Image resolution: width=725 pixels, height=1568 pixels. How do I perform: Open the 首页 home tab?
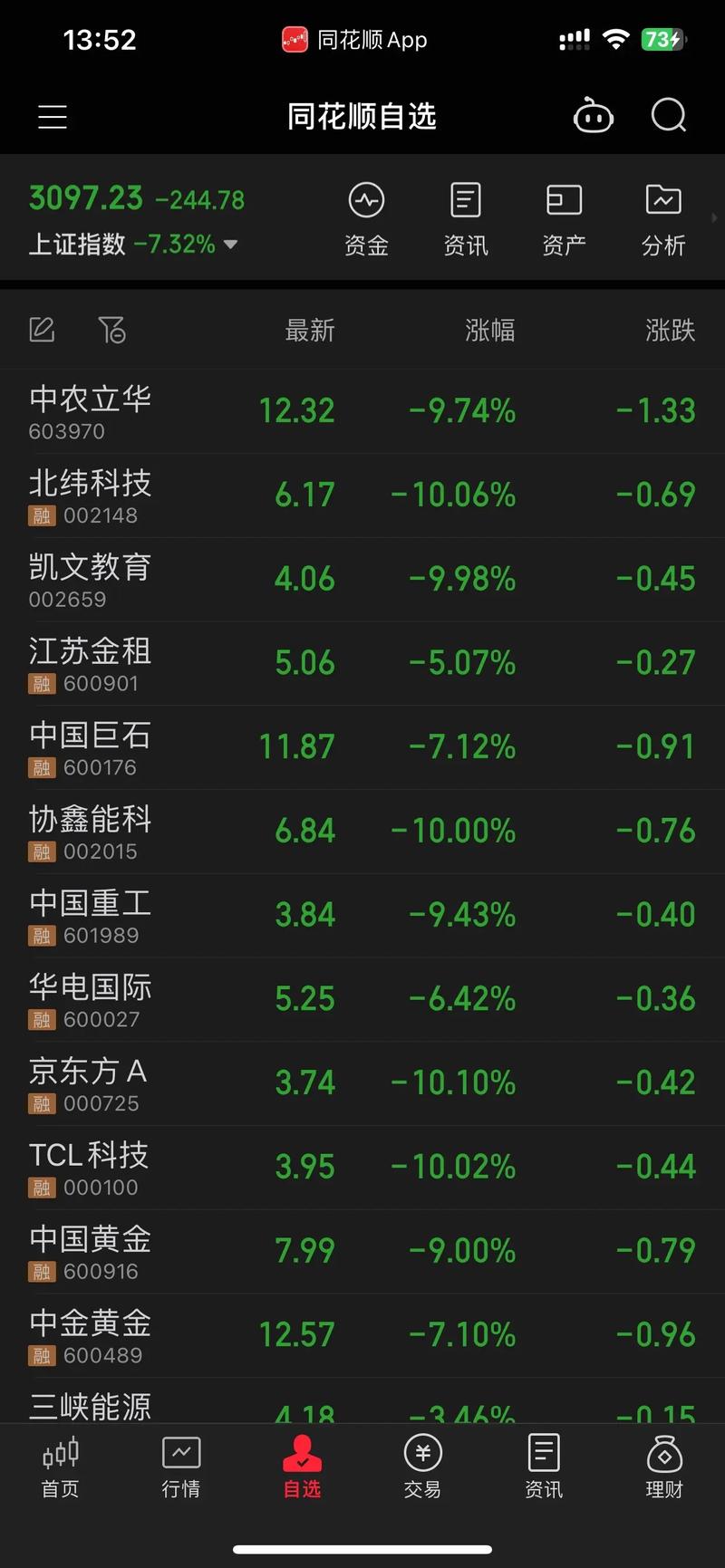60,1467
